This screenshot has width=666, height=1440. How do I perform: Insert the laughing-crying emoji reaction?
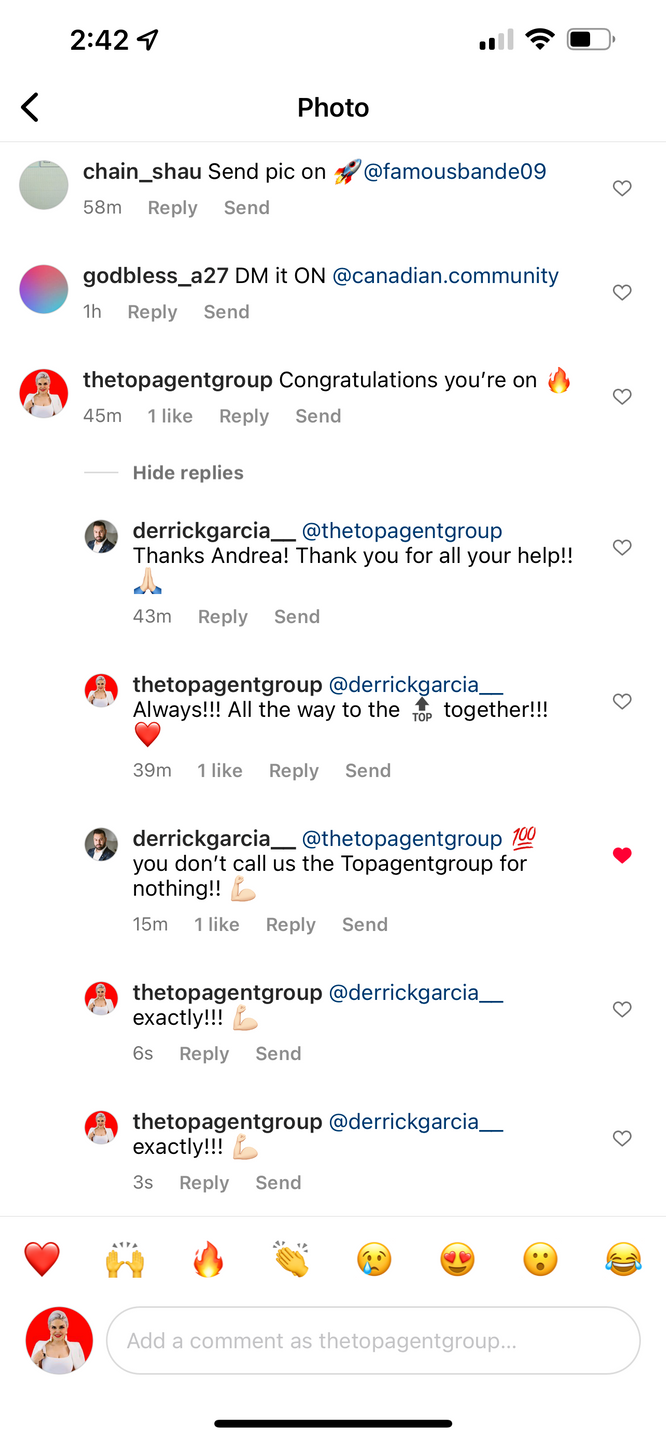tap(622, 1260)
